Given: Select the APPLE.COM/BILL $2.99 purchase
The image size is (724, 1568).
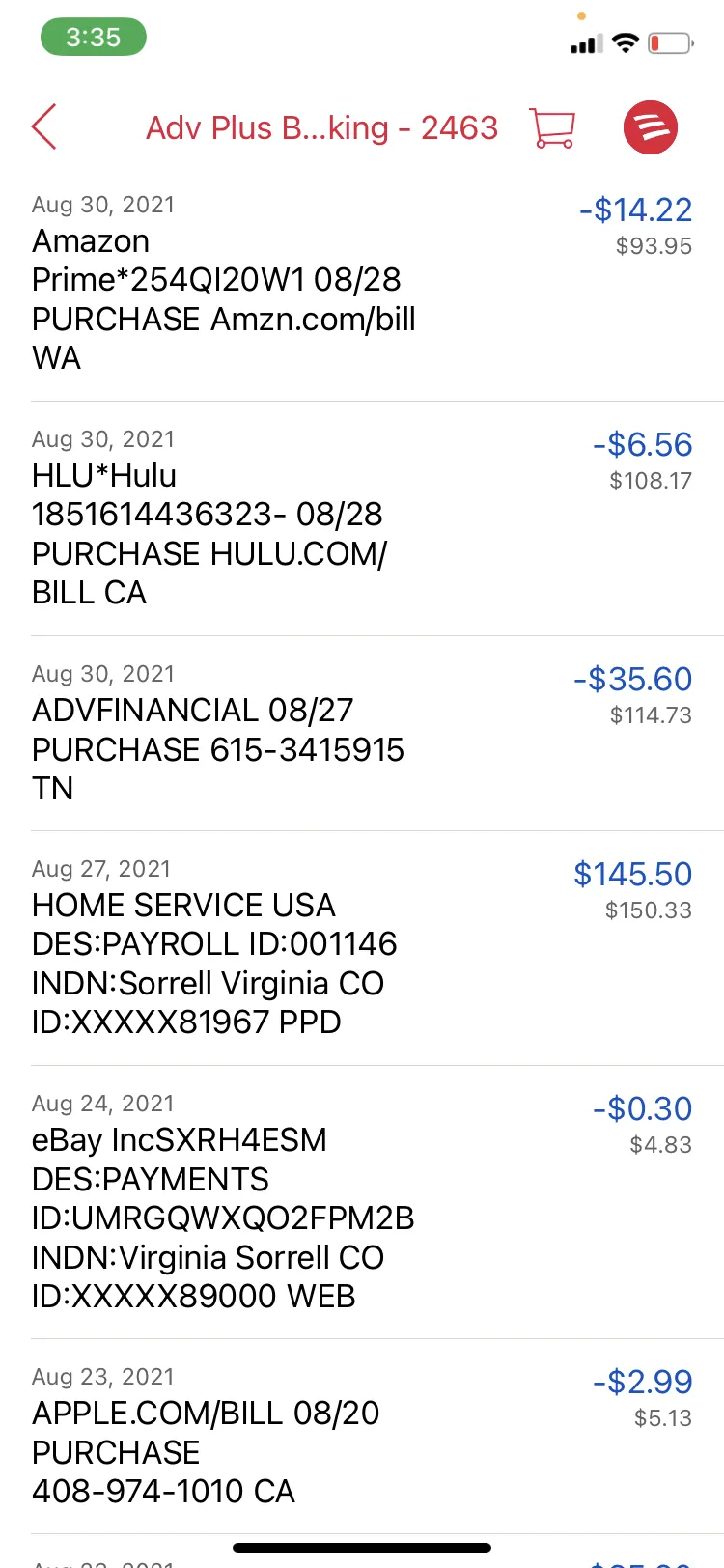Looking at the screenshot, I should [362, 1437].
